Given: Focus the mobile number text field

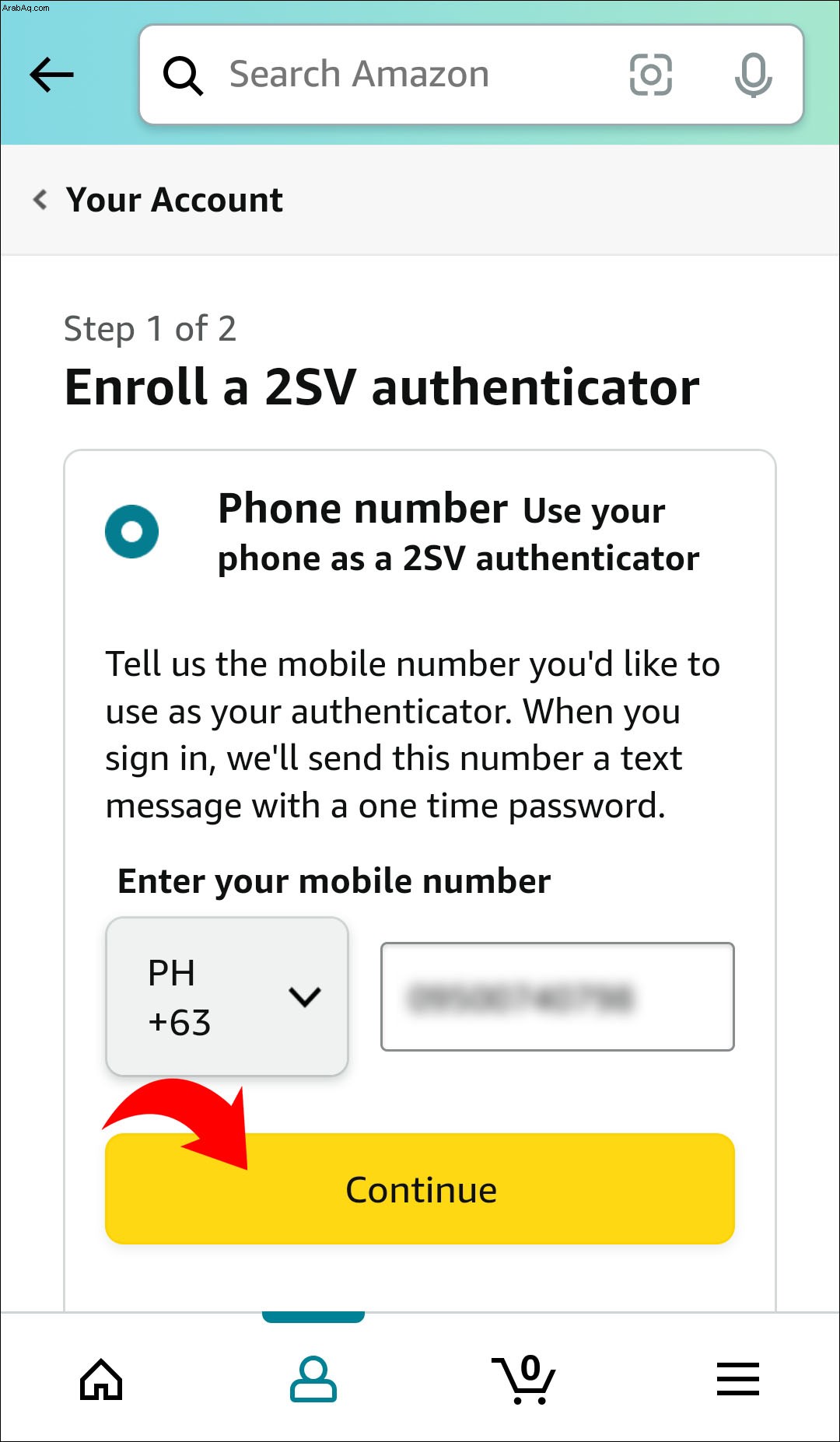Looking at the screenshot, I should click(558, 996).
